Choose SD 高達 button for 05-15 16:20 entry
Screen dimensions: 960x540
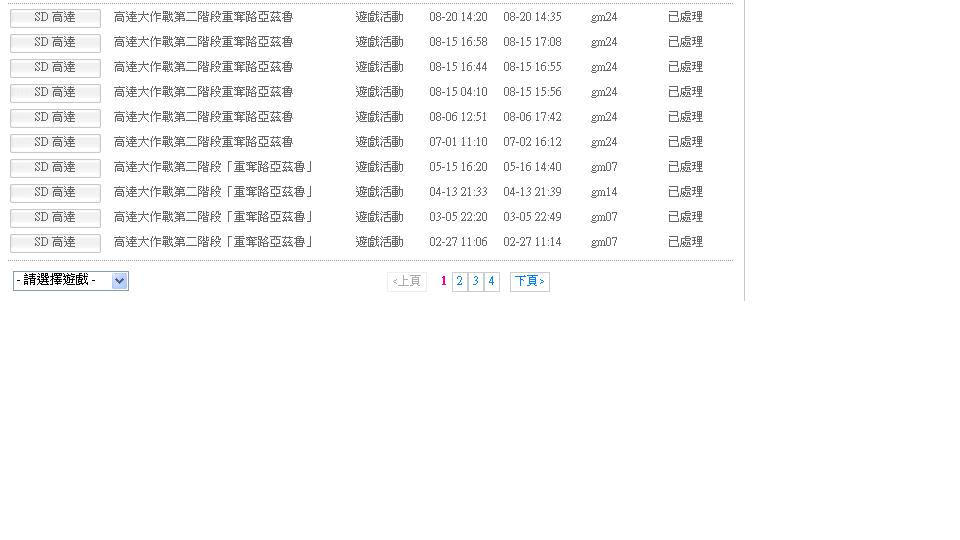pyautogui.click(x=55, y=167)
